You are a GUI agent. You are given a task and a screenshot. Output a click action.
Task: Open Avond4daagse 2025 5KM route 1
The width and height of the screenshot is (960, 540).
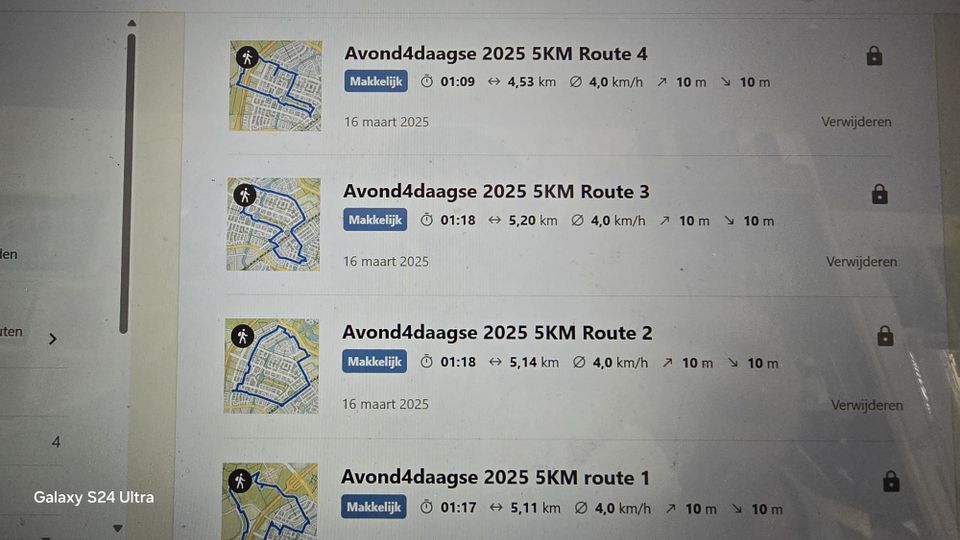(495, 478)
